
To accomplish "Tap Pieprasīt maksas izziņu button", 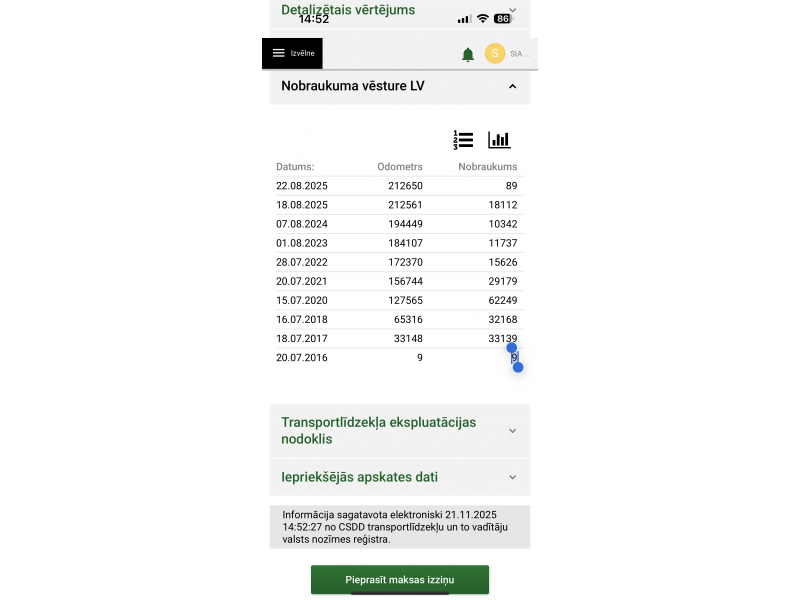I will (400, 580).
